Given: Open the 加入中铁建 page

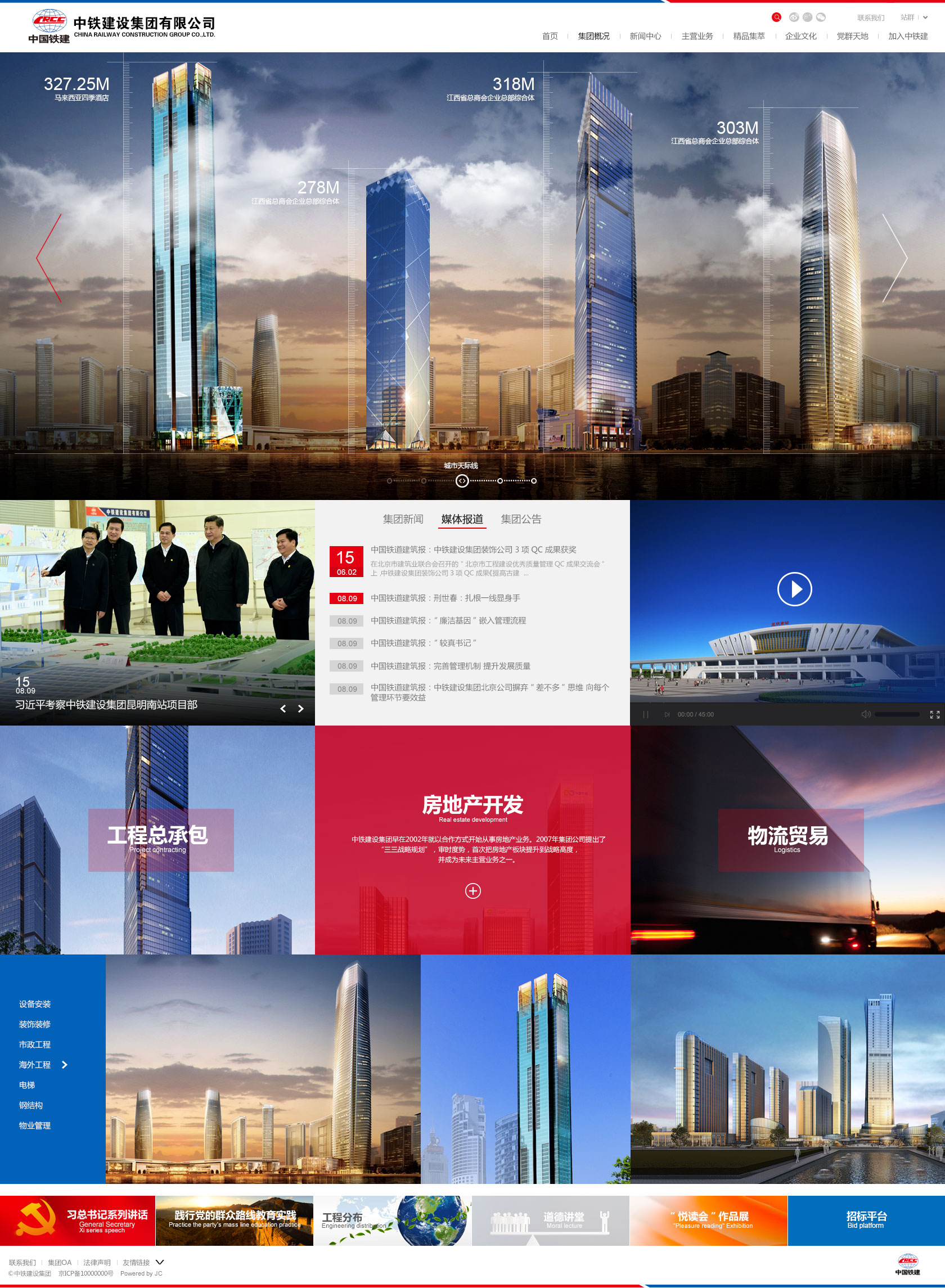Looking at the screenshot, I should [x=907, y=36].
